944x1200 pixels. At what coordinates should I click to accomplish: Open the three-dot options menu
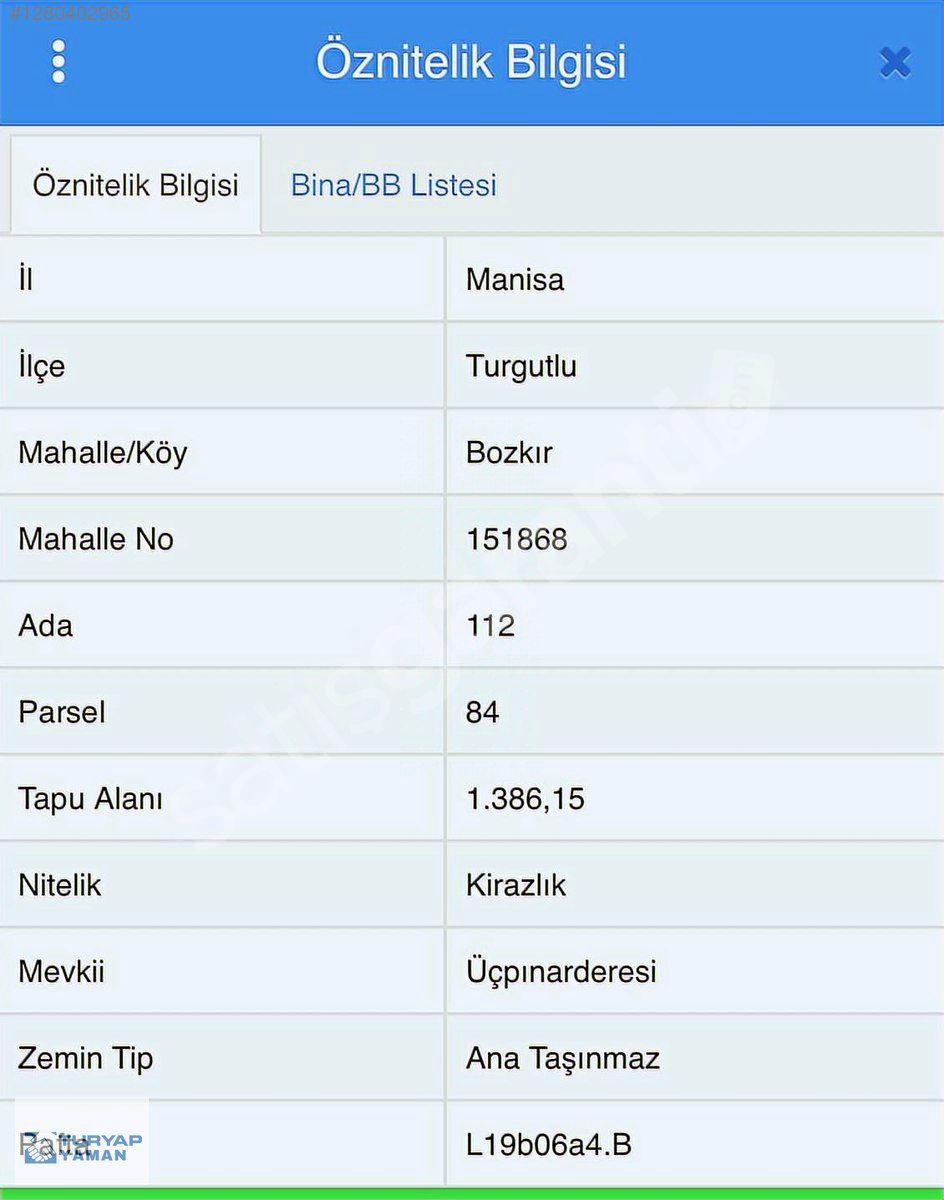(58, 62)
